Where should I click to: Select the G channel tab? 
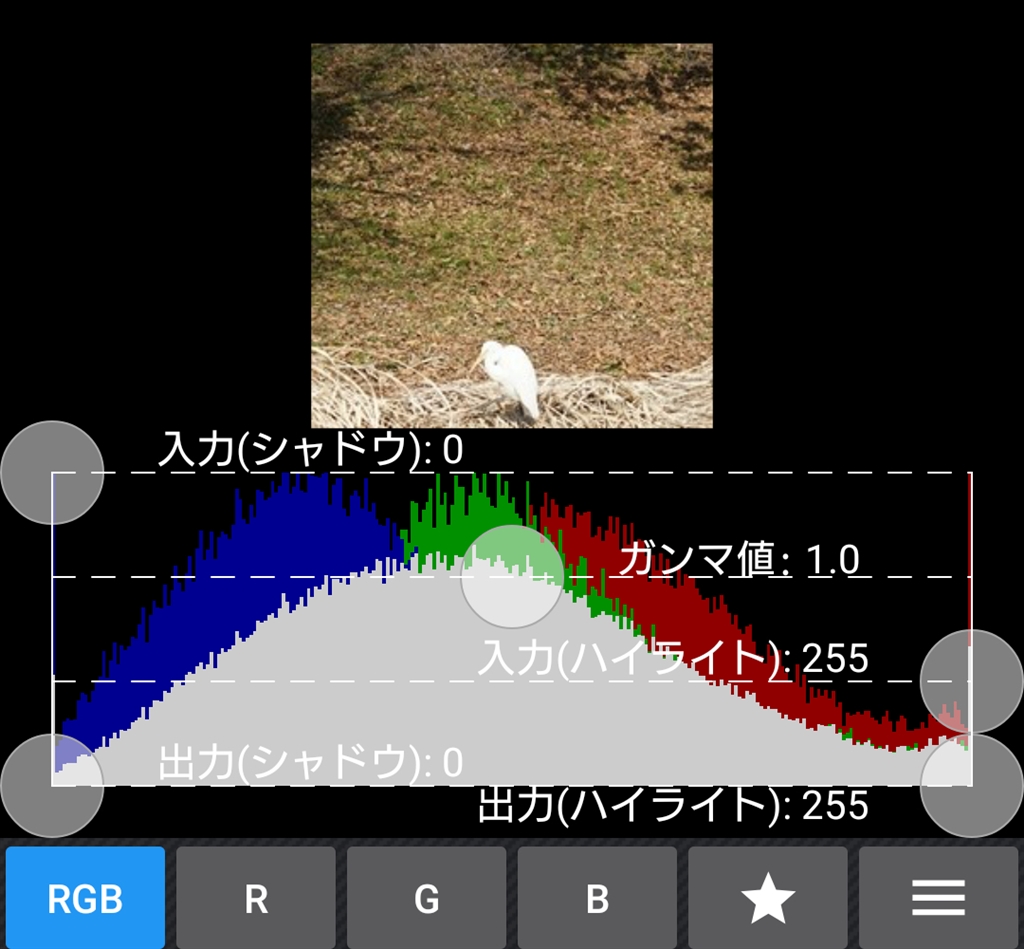pos(426,898)
